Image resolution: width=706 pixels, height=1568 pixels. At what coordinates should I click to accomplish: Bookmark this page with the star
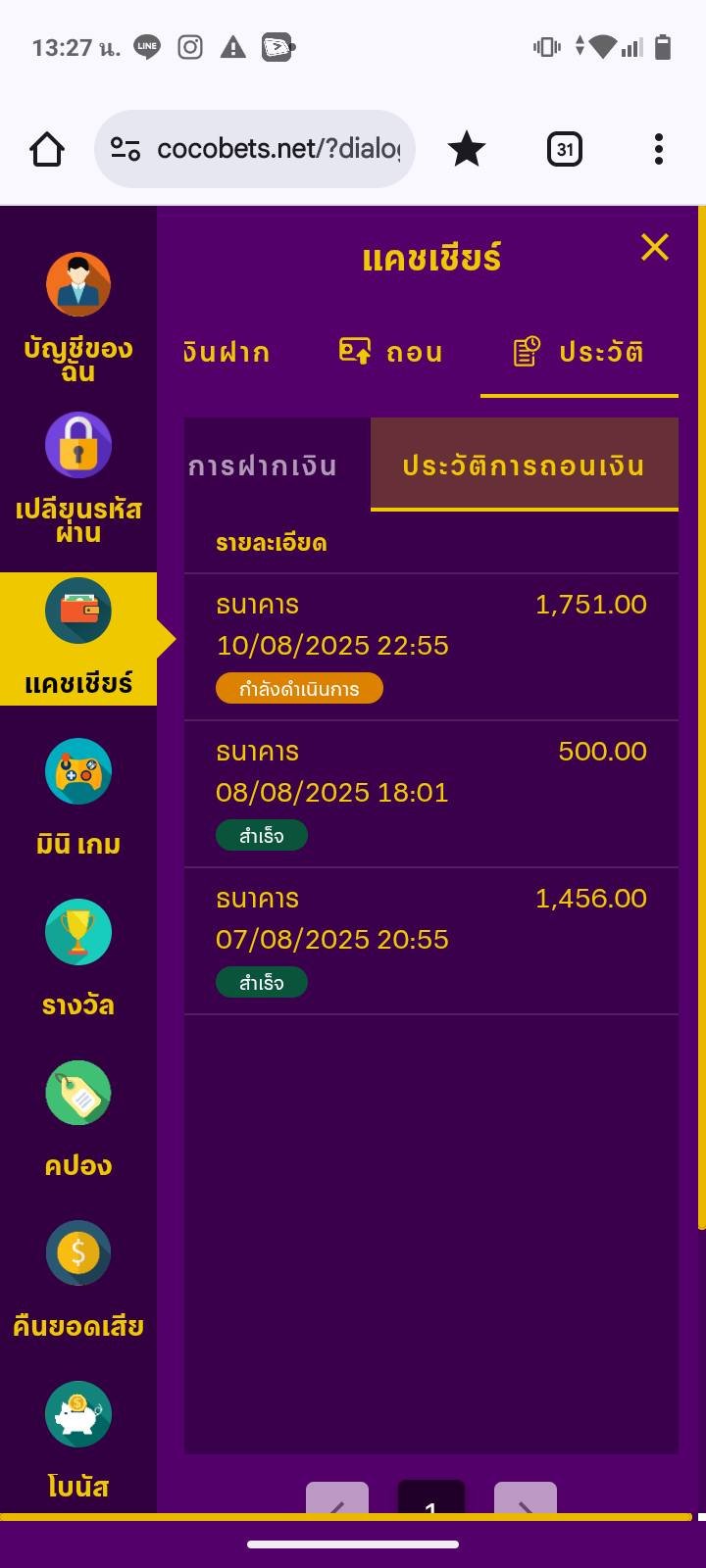click(x=467, y=150)
